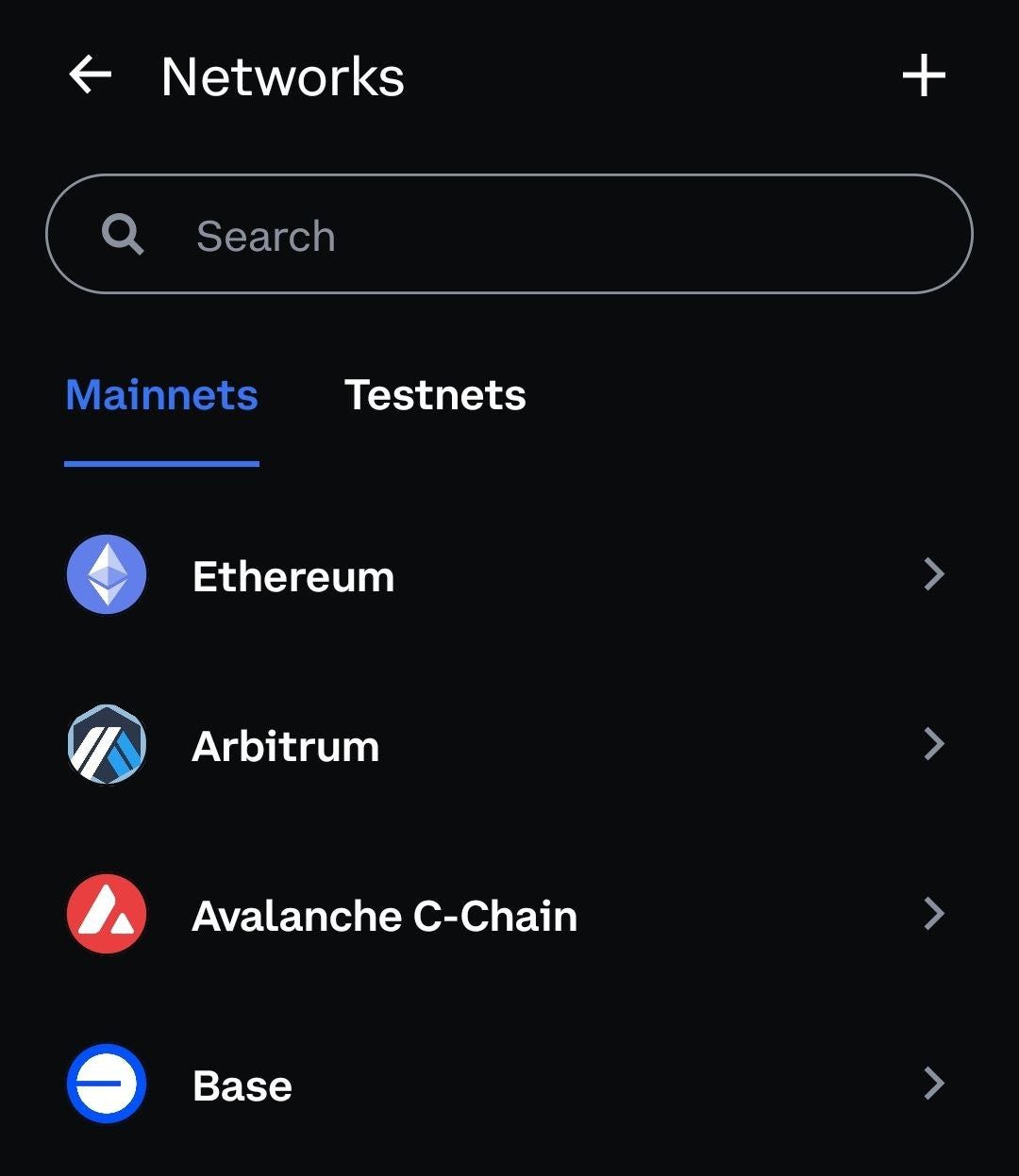Go back from the Networks screen
Image resolution: width=1019 pixels, height=1176 pixels.
91,75
